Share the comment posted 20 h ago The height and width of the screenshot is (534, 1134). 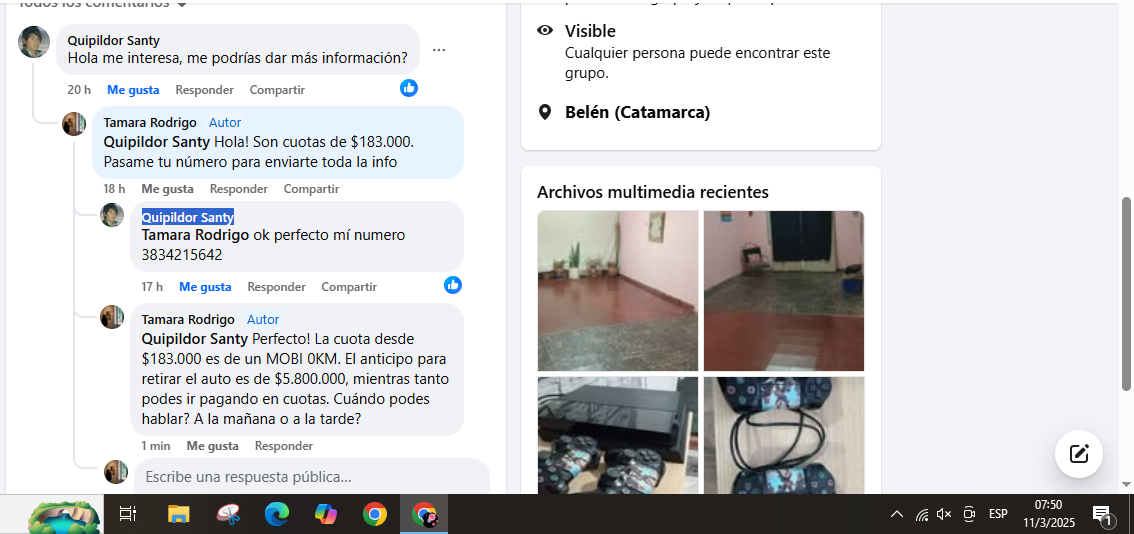(277, 90)
